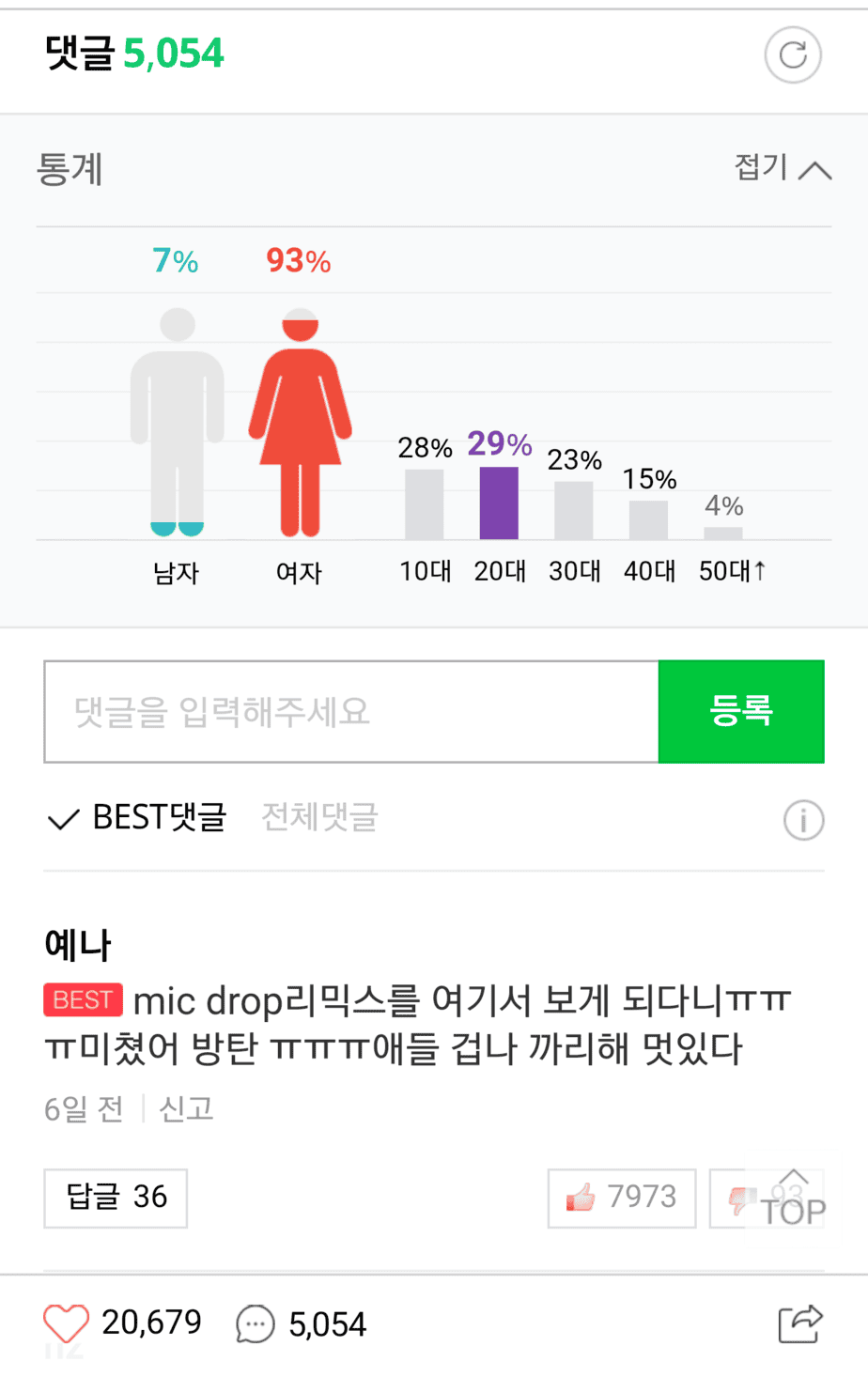The image size is (868, 1377).
Task: Share this post
Action: pos(800,1323)
